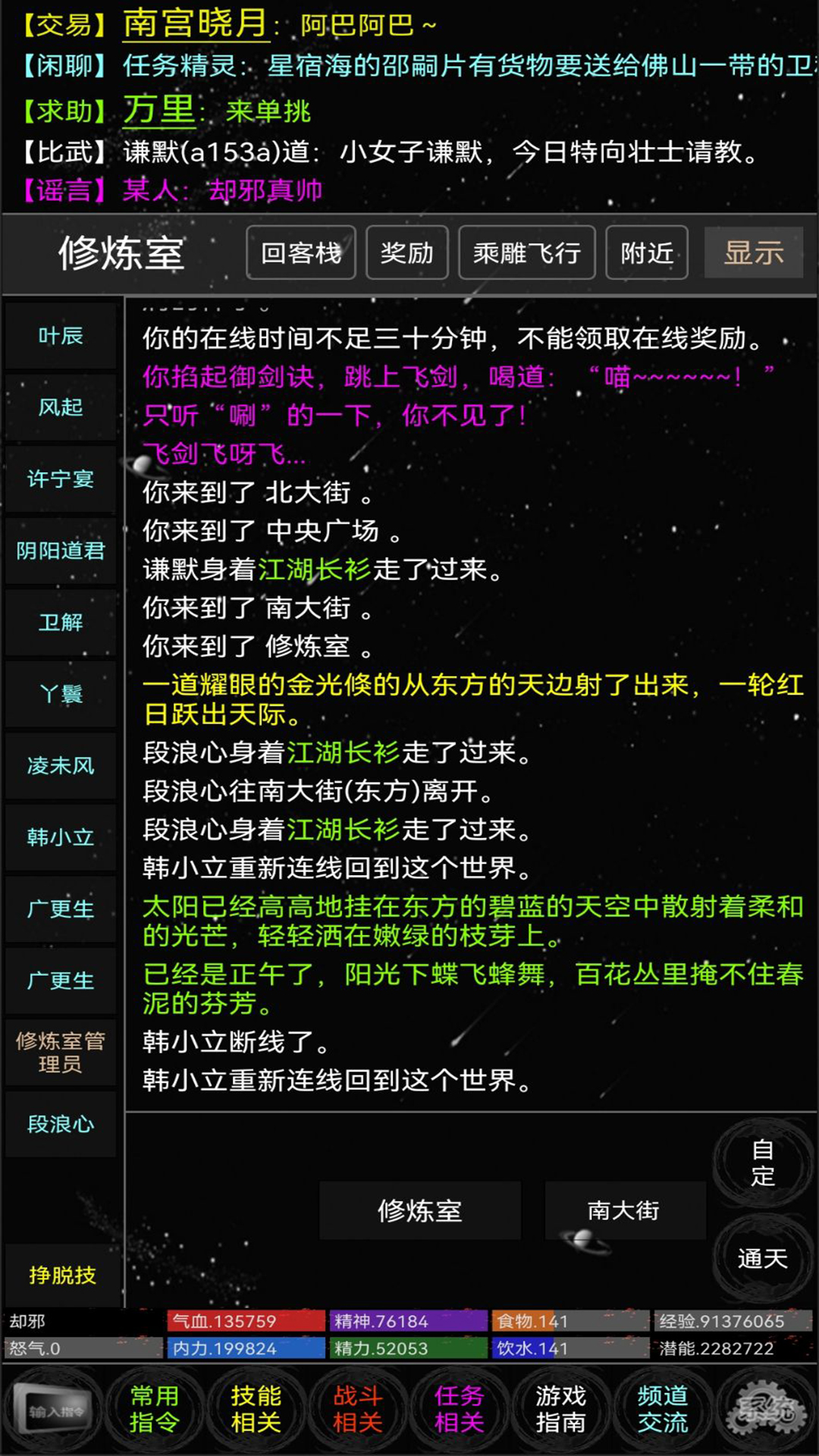Image resolution: width=819 pixels, height=1456 pixels.
Task: Click the 回客栈 return button
Action: 300,253
